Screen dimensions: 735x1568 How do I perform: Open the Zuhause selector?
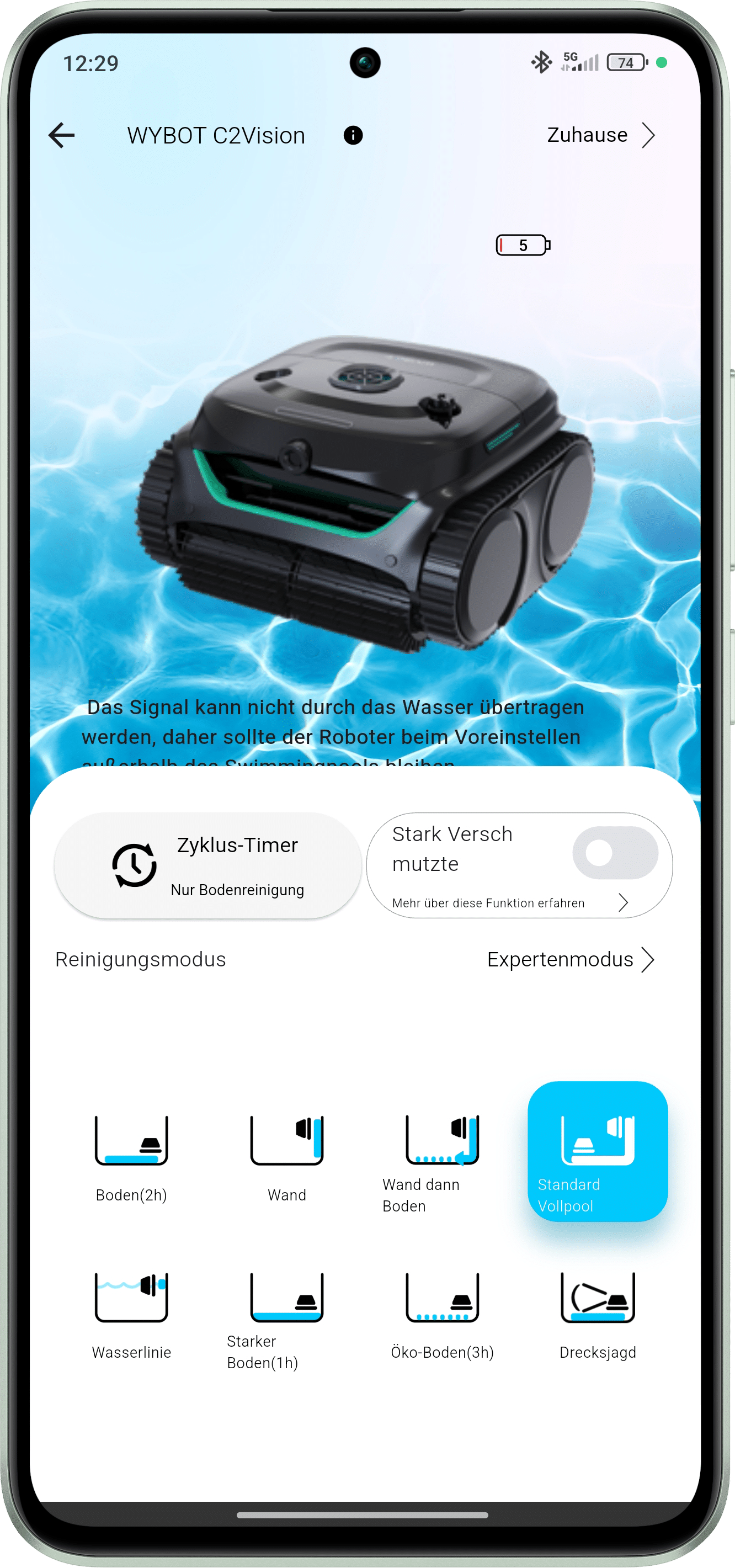[x=599, y=135]
